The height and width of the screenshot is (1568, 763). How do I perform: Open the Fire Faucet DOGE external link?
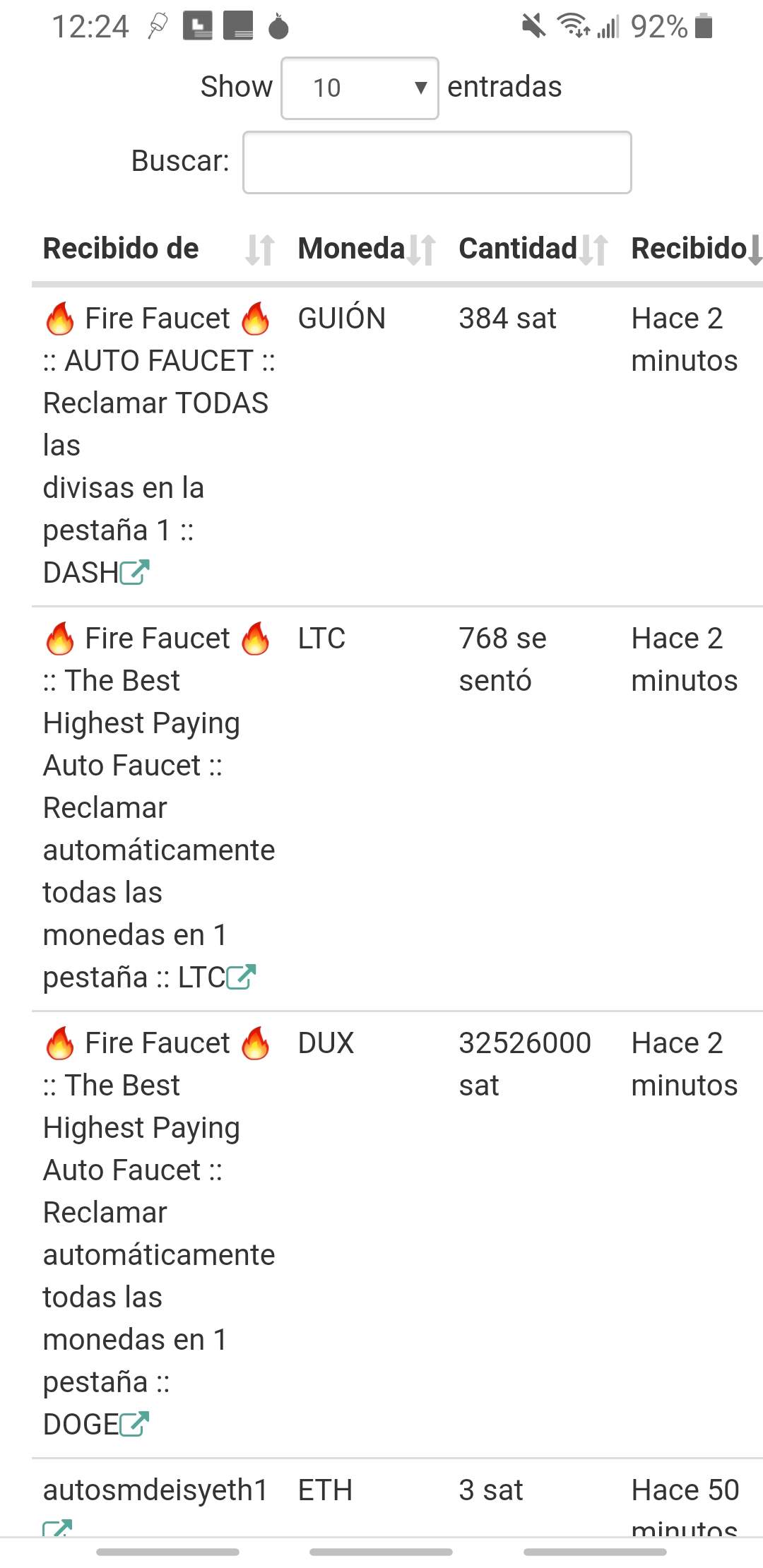tap(134, 1424)
